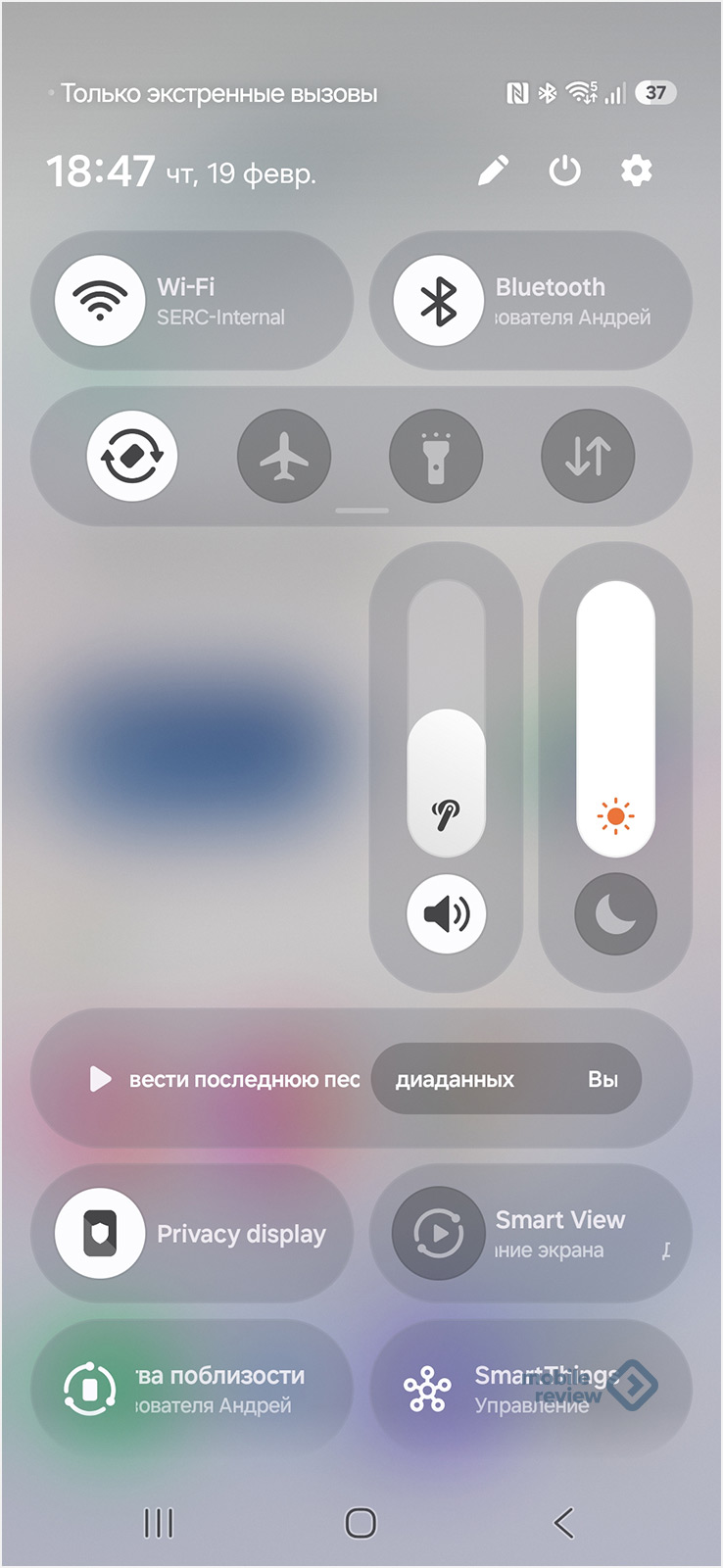Viewport: 723px width, 1568px height.
Task: Open nearby devices tile
Action: (x=91, y=1389)
